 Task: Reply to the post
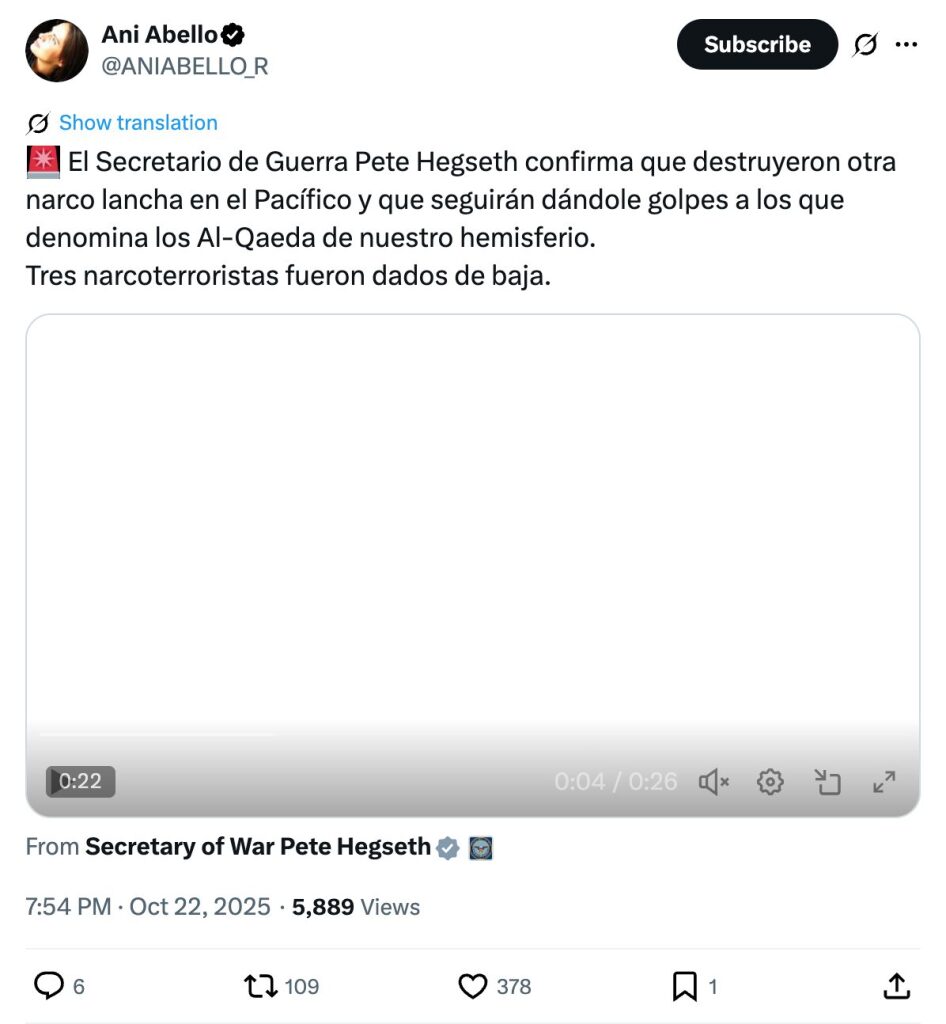pos(49,987)
